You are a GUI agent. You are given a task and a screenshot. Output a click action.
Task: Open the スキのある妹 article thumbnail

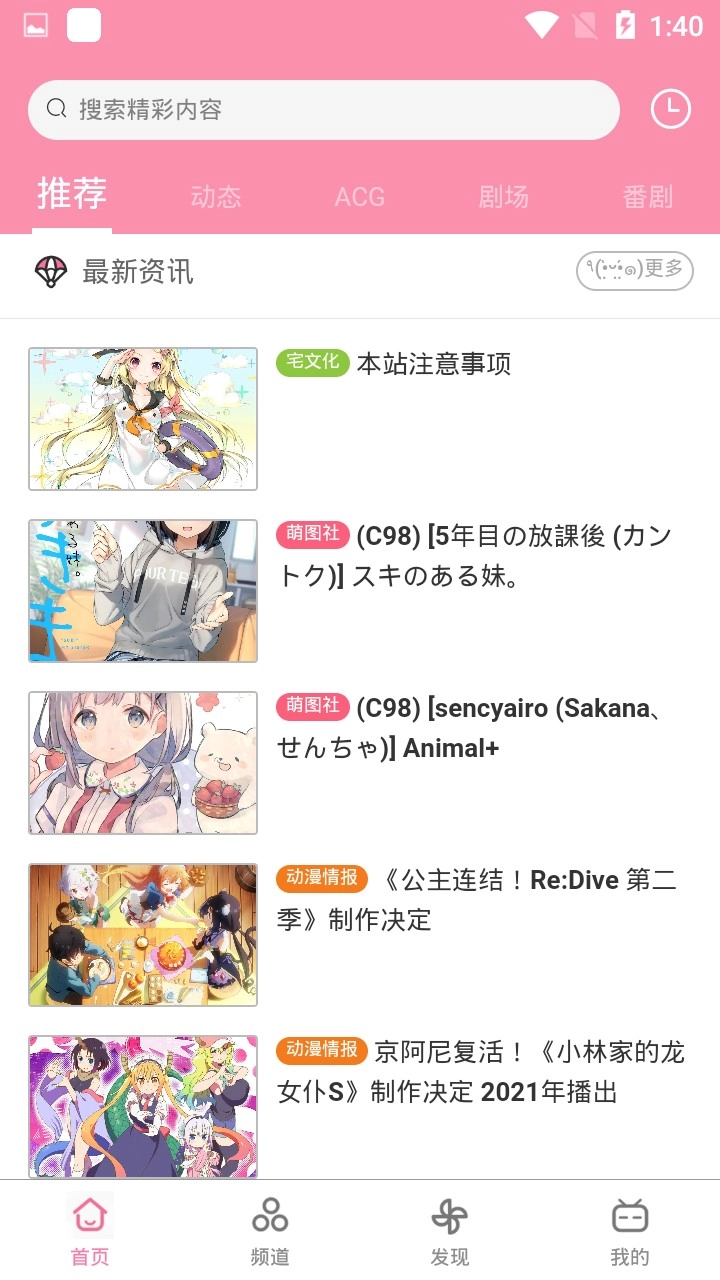142,590
